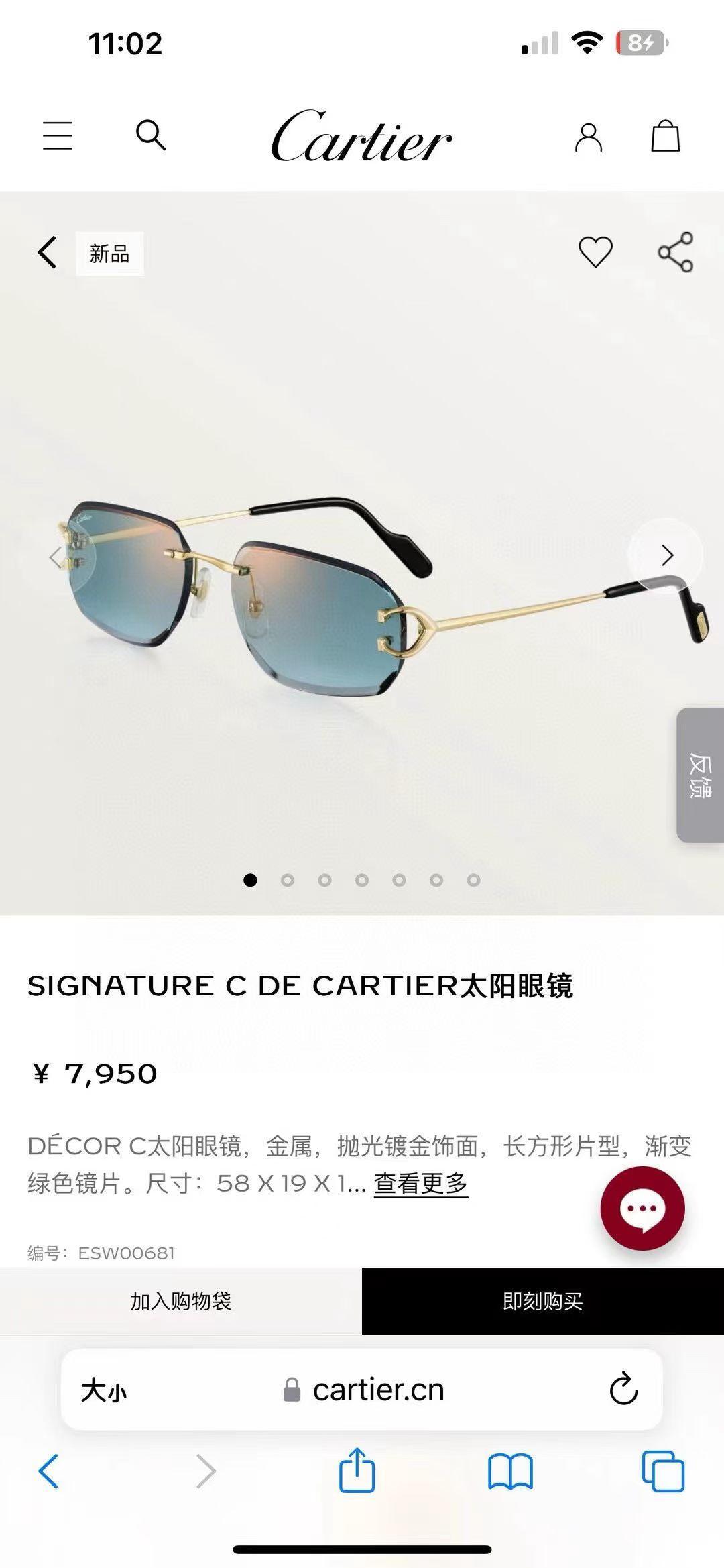Show the next product image
This screenshot has height=1568, width=724.
[x=666, y=555]
